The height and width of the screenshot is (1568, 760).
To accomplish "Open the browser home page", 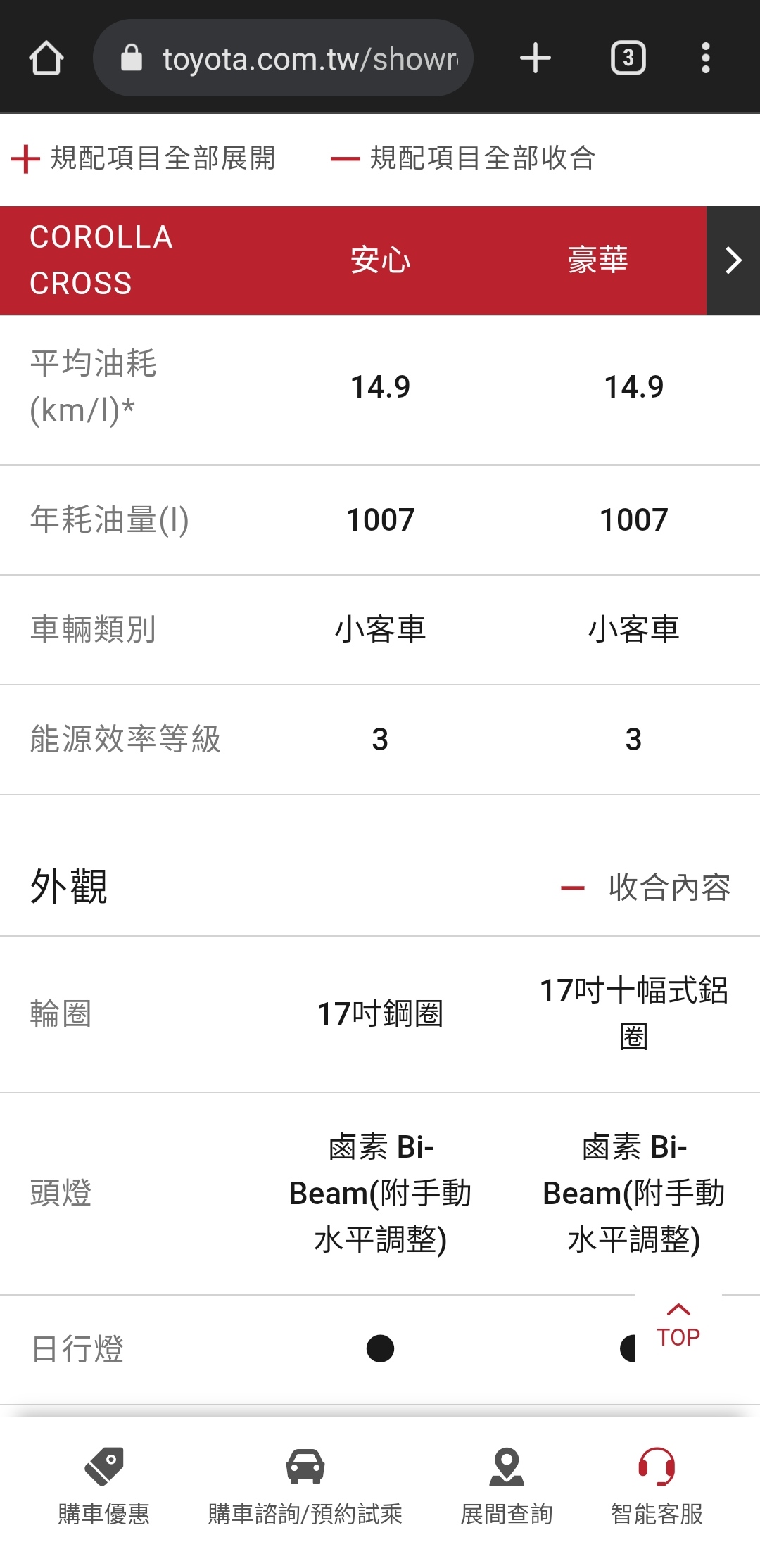I will (46, 58).
